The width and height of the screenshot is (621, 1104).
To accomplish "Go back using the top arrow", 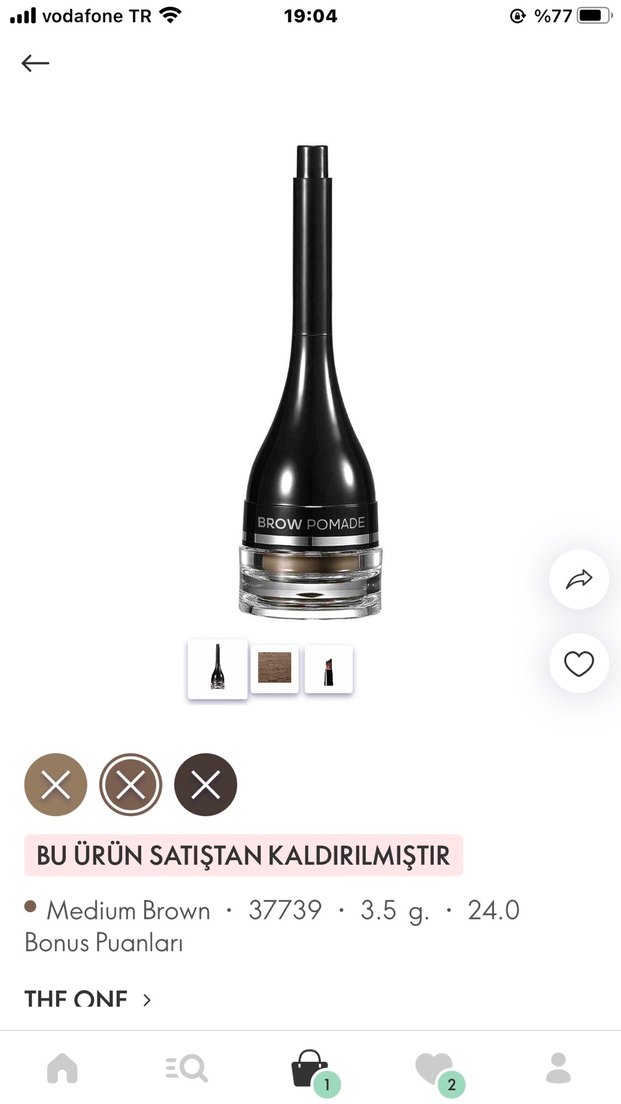I will point(35,63).
